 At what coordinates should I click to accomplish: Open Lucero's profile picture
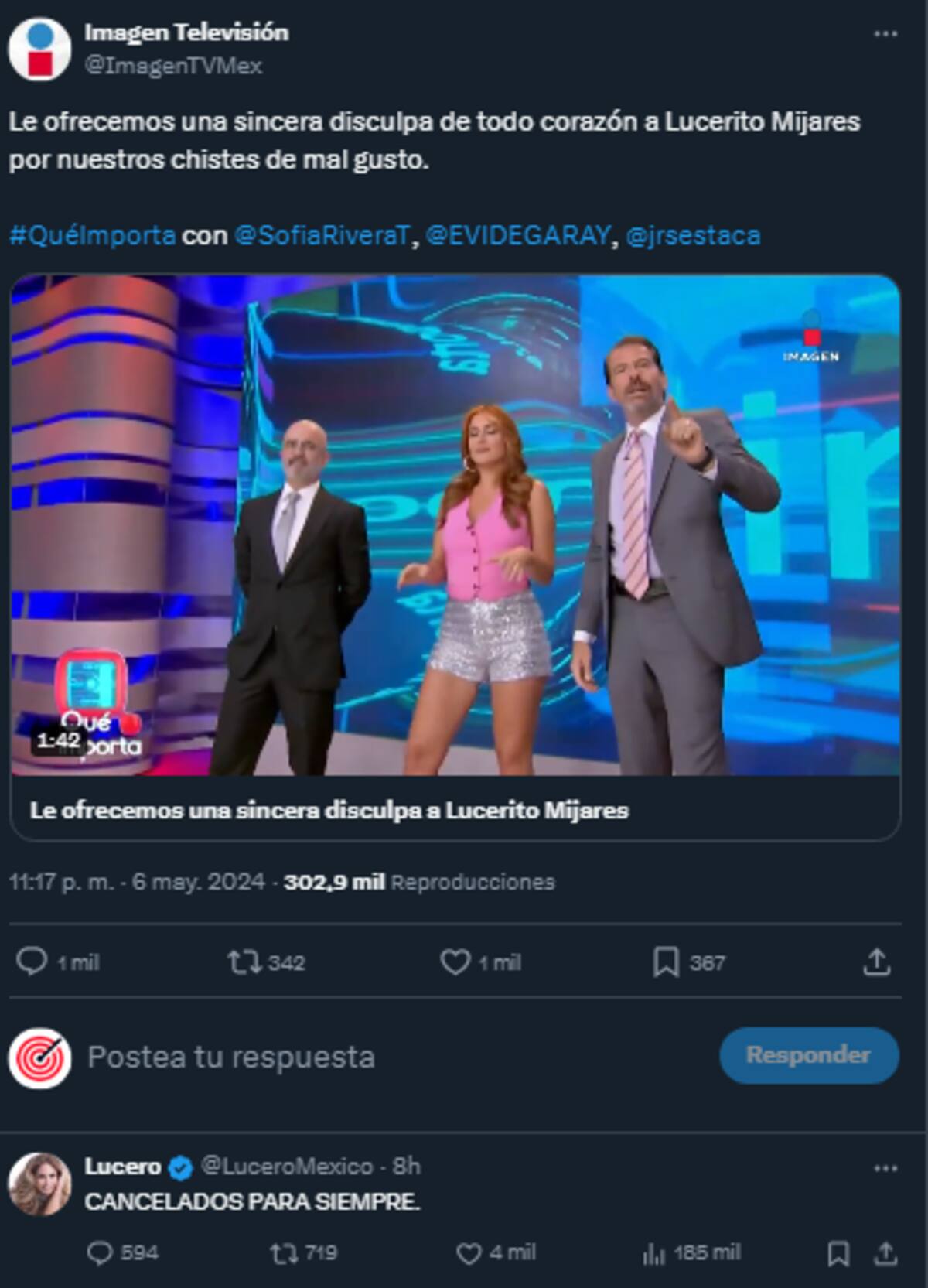point(39,1184)
